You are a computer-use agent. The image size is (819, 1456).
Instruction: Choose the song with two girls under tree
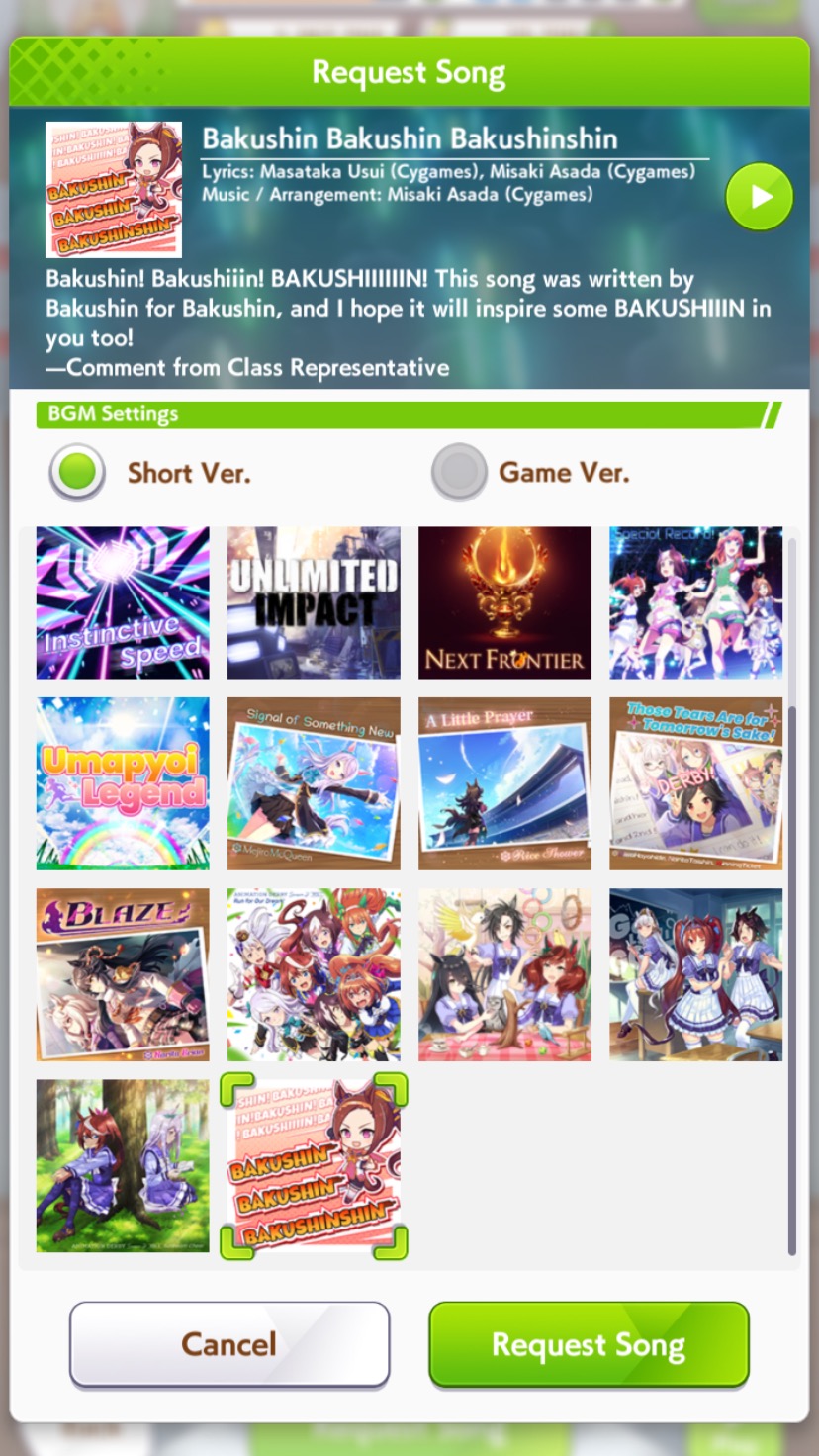point(123,1166)
